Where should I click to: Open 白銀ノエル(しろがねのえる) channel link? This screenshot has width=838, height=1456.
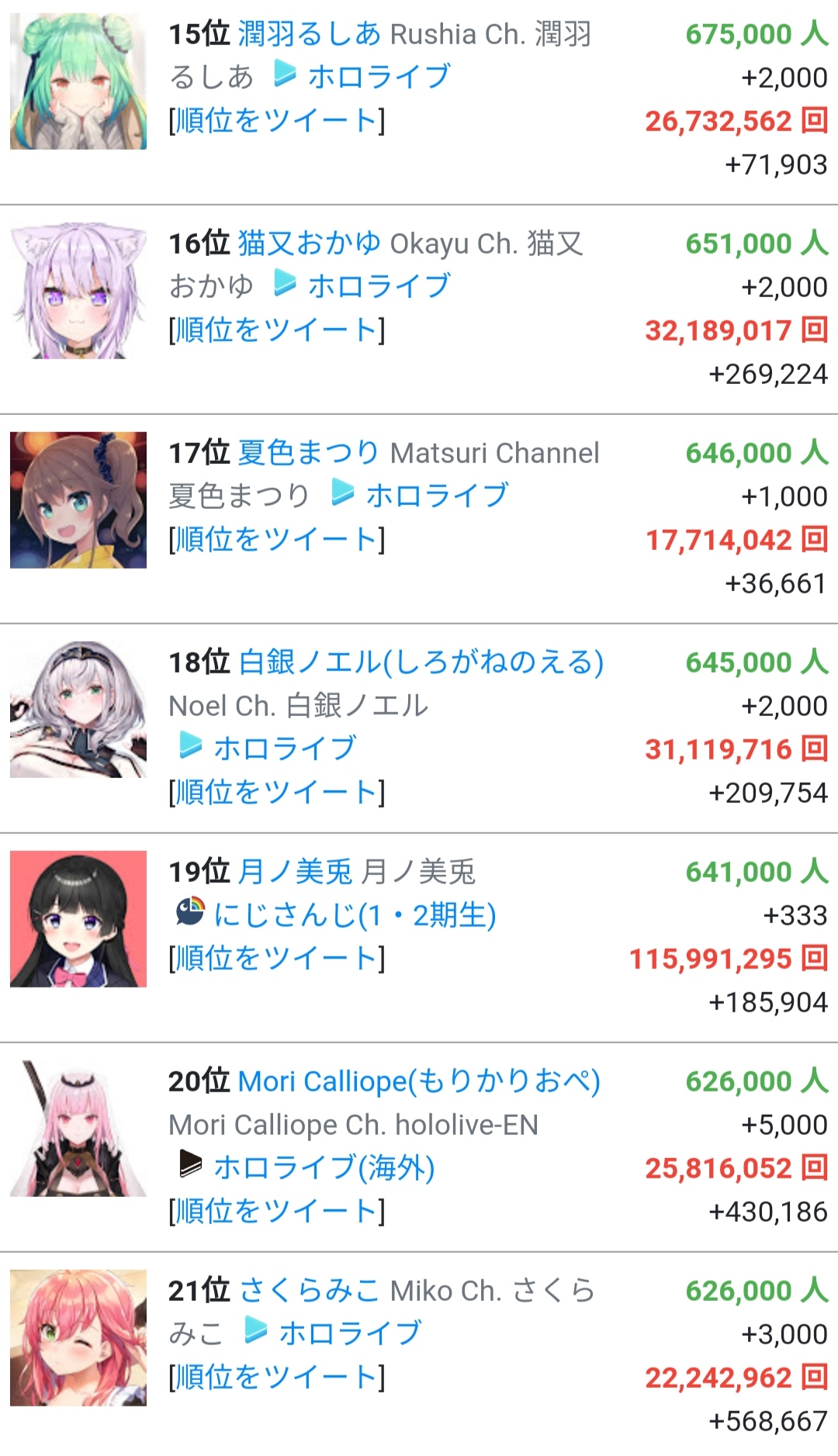421,662
